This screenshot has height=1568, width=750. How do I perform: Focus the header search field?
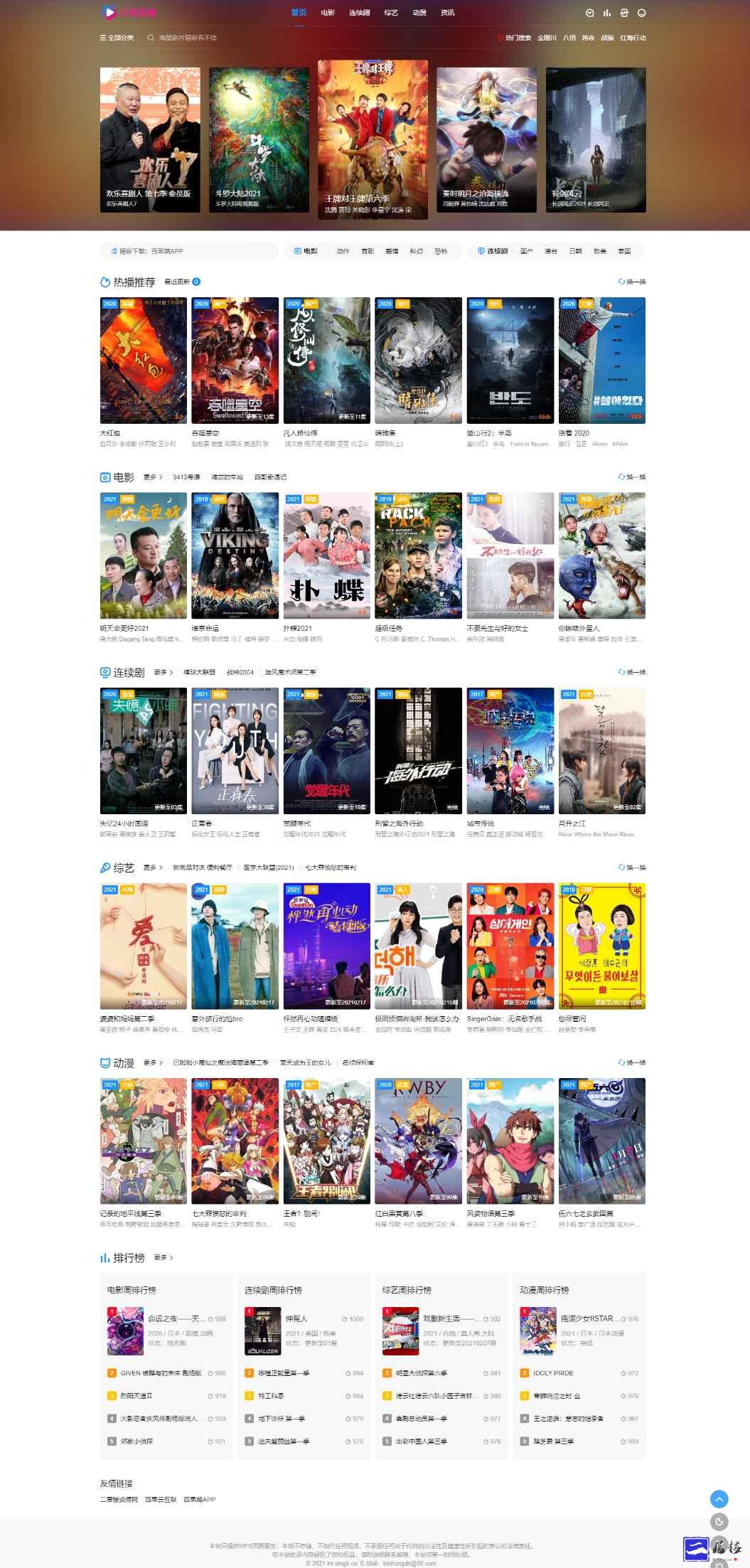click(x=188, y=38)
